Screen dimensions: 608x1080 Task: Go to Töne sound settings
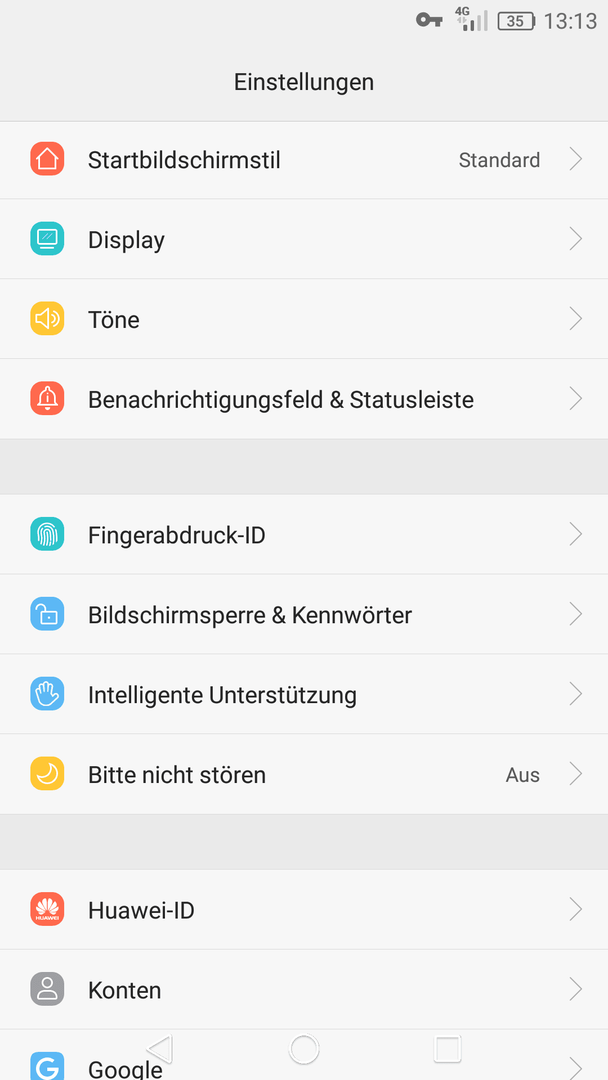[304, 320]
